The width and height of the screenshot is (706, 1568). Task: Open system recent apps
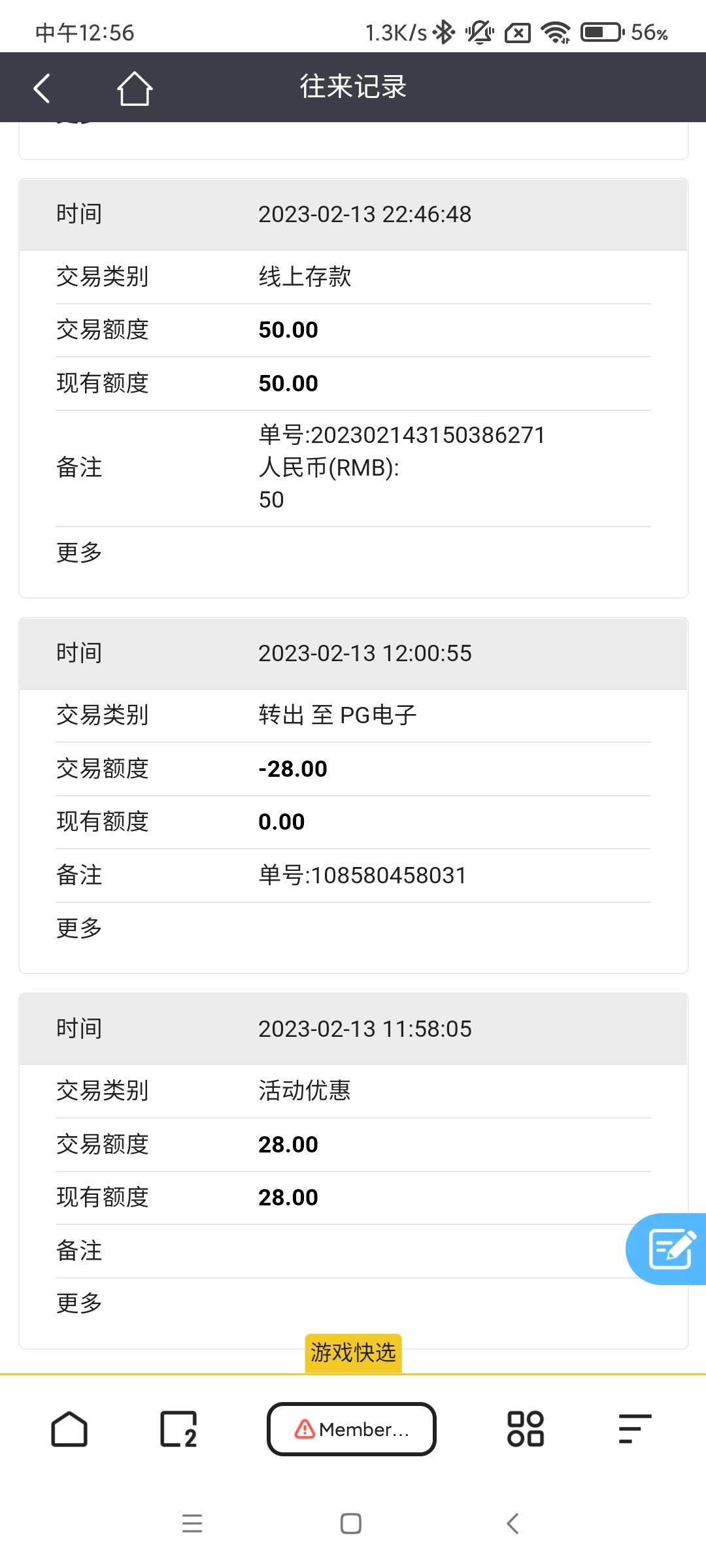(x=192, y=1524)
